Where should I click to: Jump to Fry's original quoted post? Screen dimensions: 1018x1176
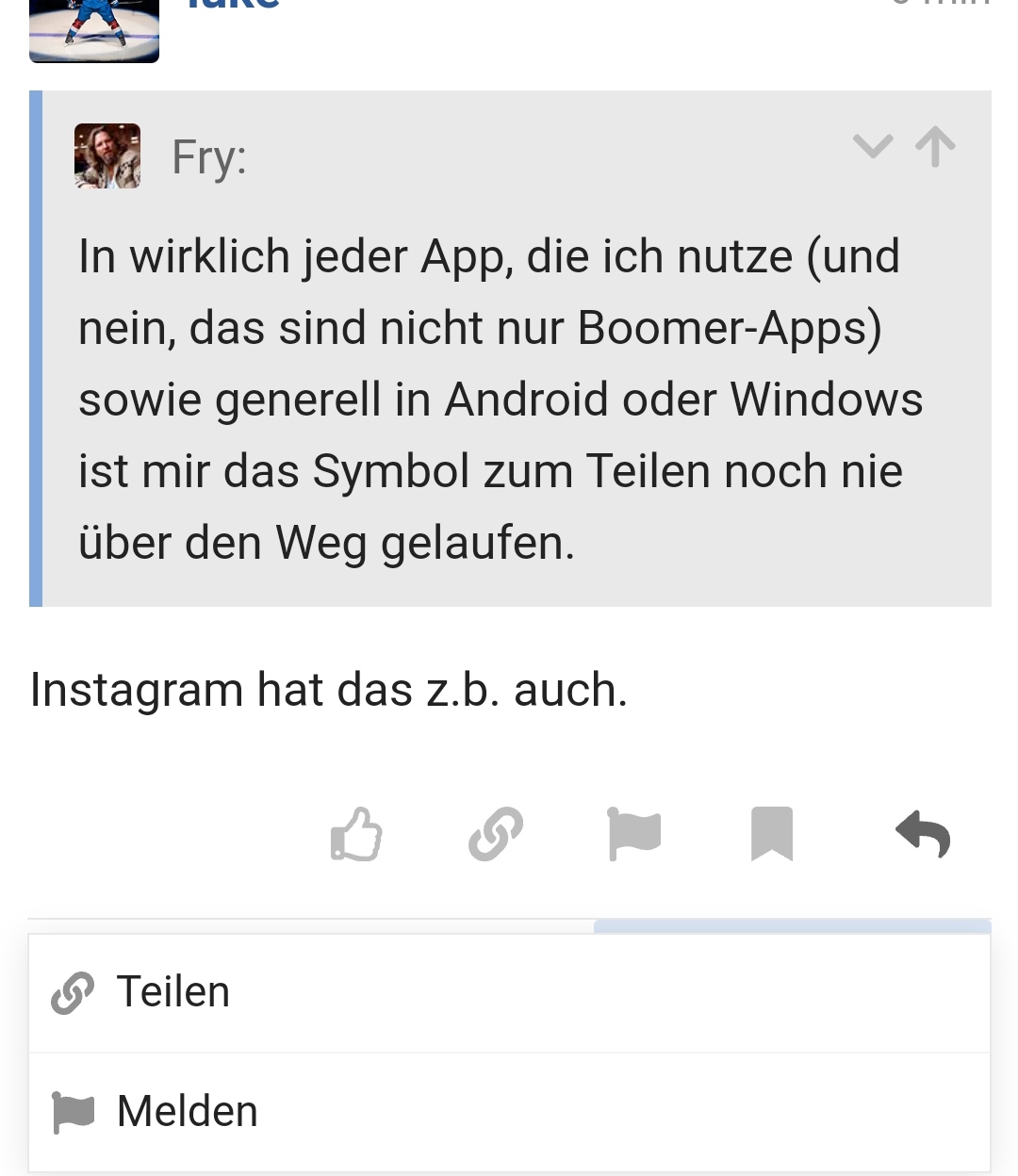(x=935, y=147)
